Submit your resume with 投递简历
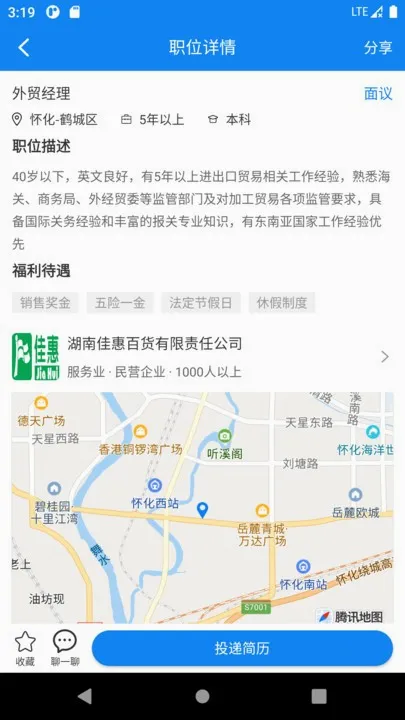This screenshot has width=405, height=720. click(x=242, y=648)
